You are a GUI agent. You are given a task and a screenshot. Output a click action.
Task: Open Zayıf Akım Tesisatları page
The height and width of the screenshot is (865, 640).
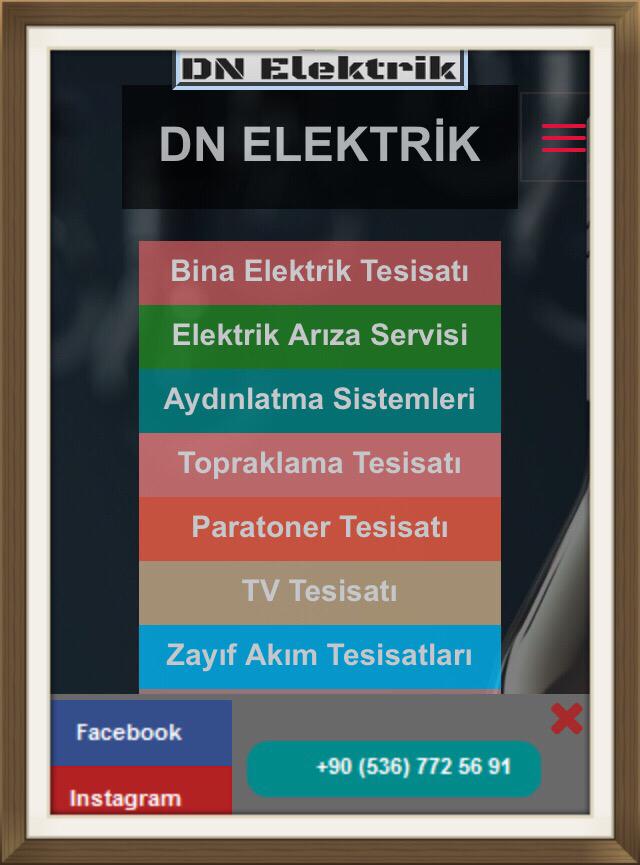[x=319, y=655]
